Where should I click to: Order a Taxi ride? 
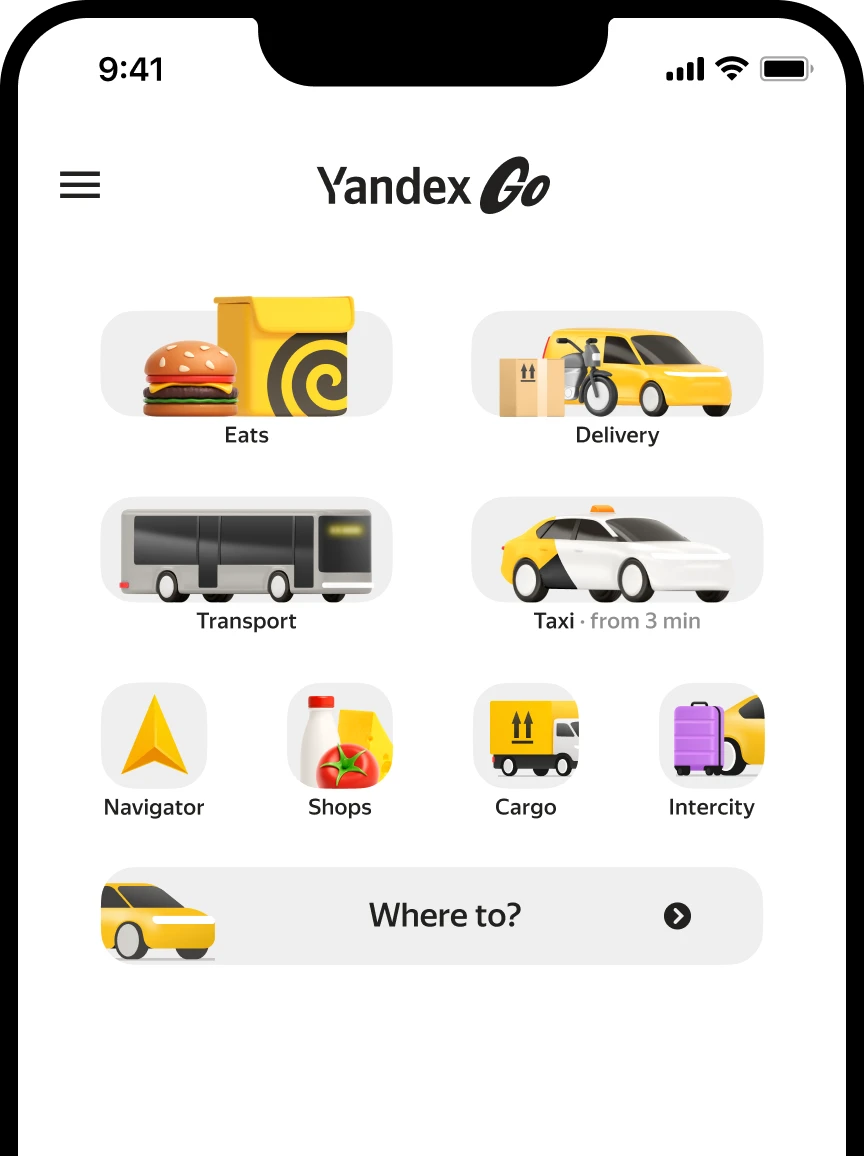[617, 550]
